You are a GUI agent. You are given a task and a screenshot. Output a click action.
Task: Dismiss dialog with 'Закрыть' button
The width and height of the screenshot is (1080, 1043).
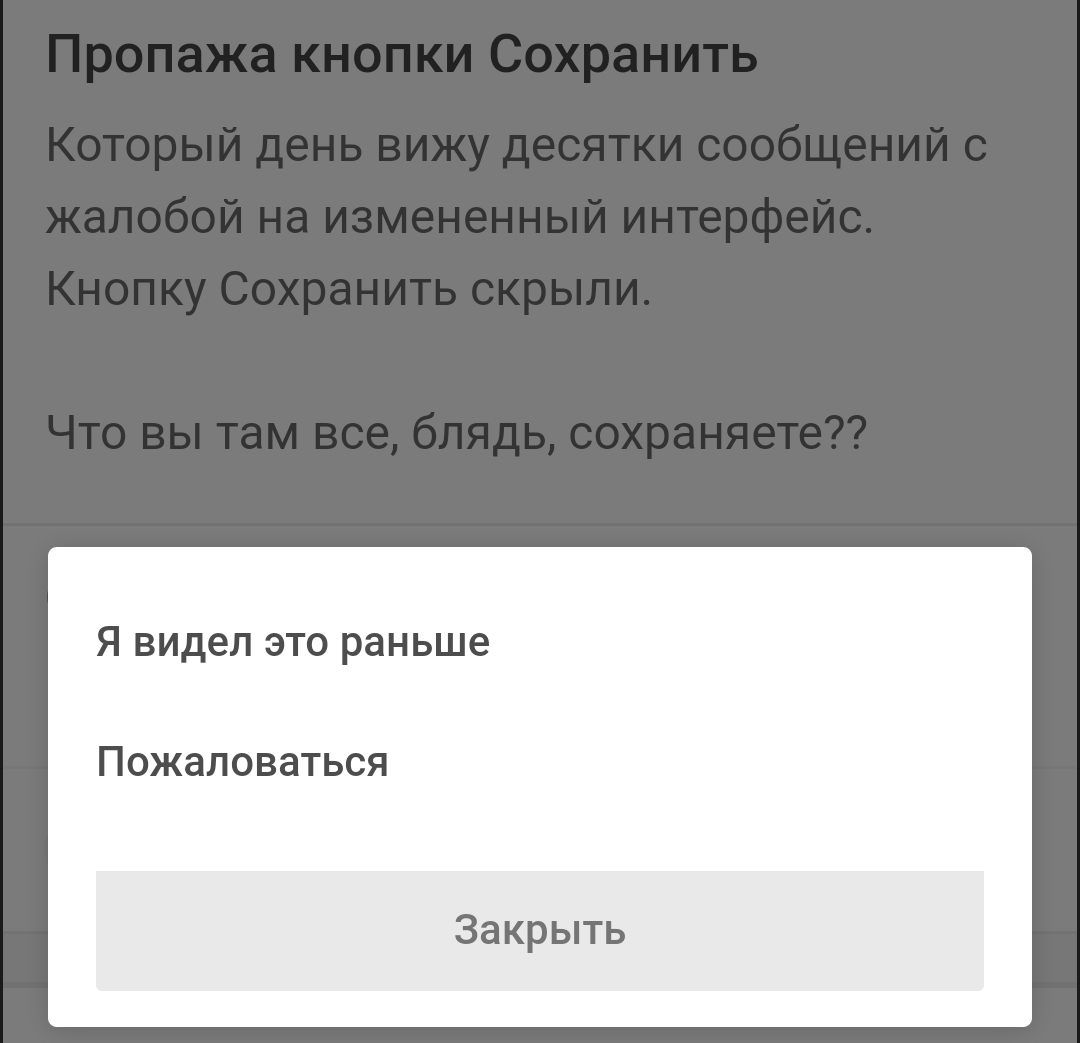point(540,930)
